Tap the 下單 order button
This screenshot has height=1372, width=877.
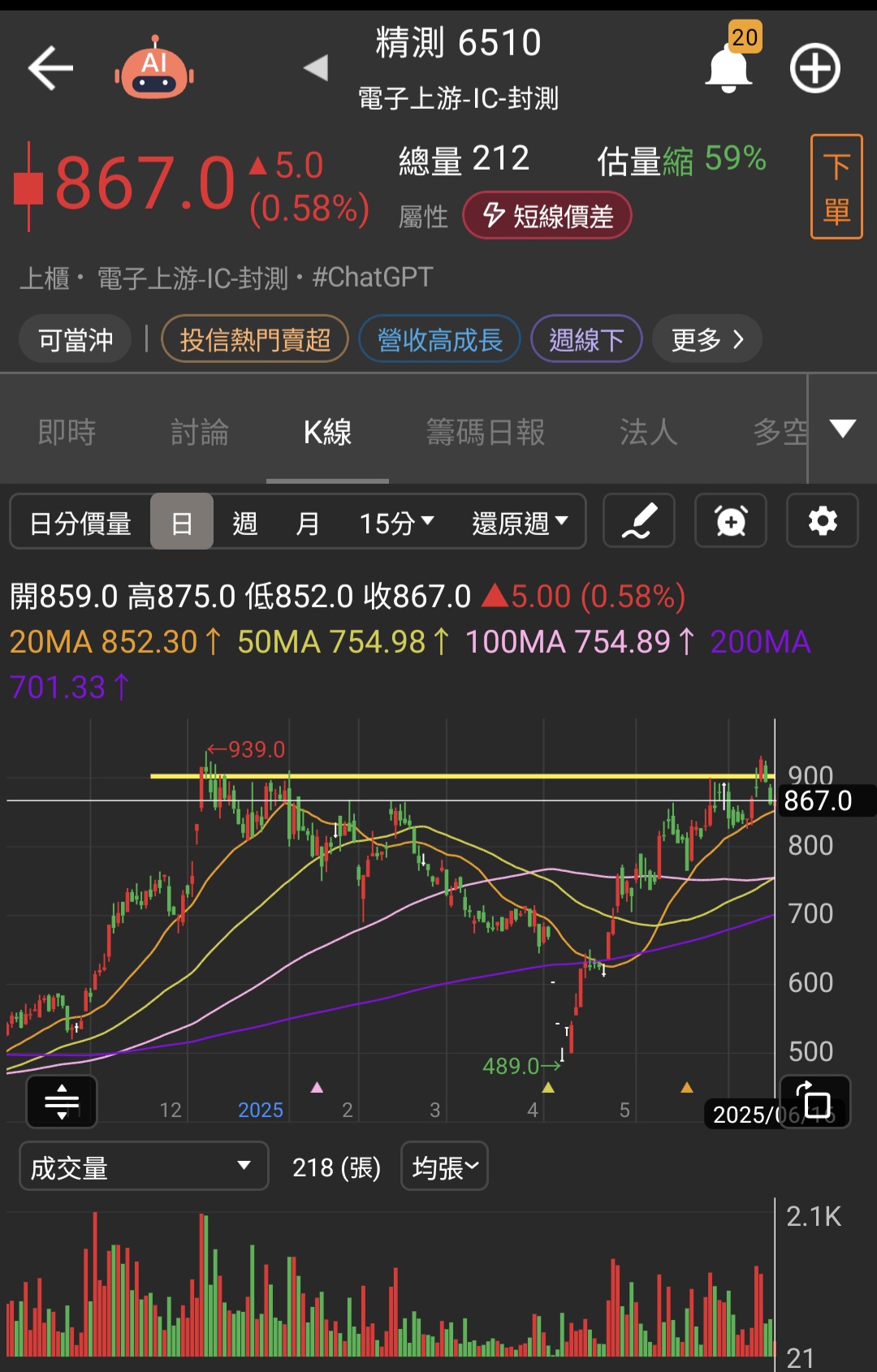pos(836,187)
